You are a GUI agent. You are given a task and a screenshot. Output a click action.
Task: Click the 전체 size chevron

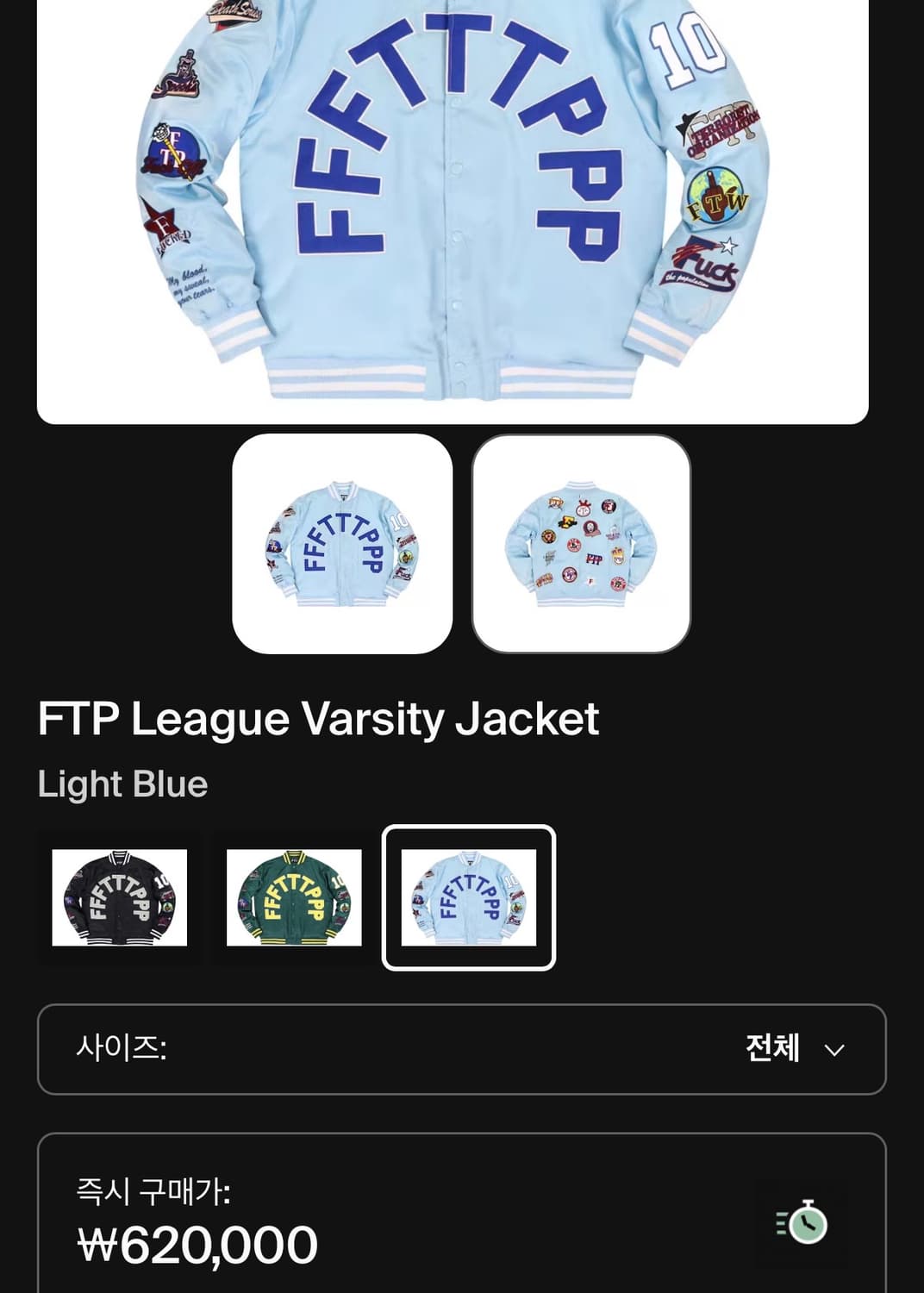click(x=834, y=1051)
